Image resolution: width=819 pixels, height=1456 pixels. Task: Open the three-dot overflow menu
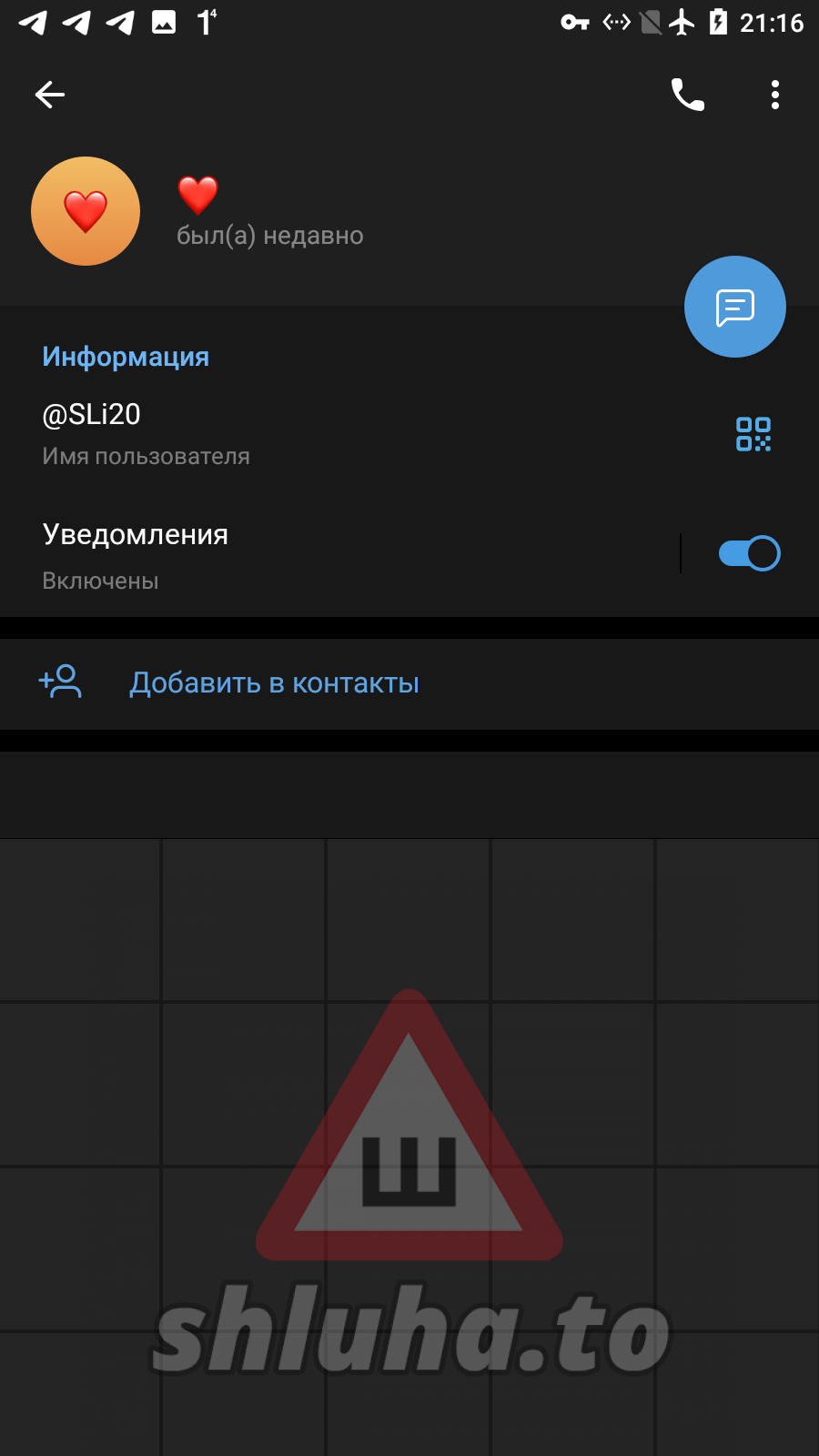(x=774, y=95)
